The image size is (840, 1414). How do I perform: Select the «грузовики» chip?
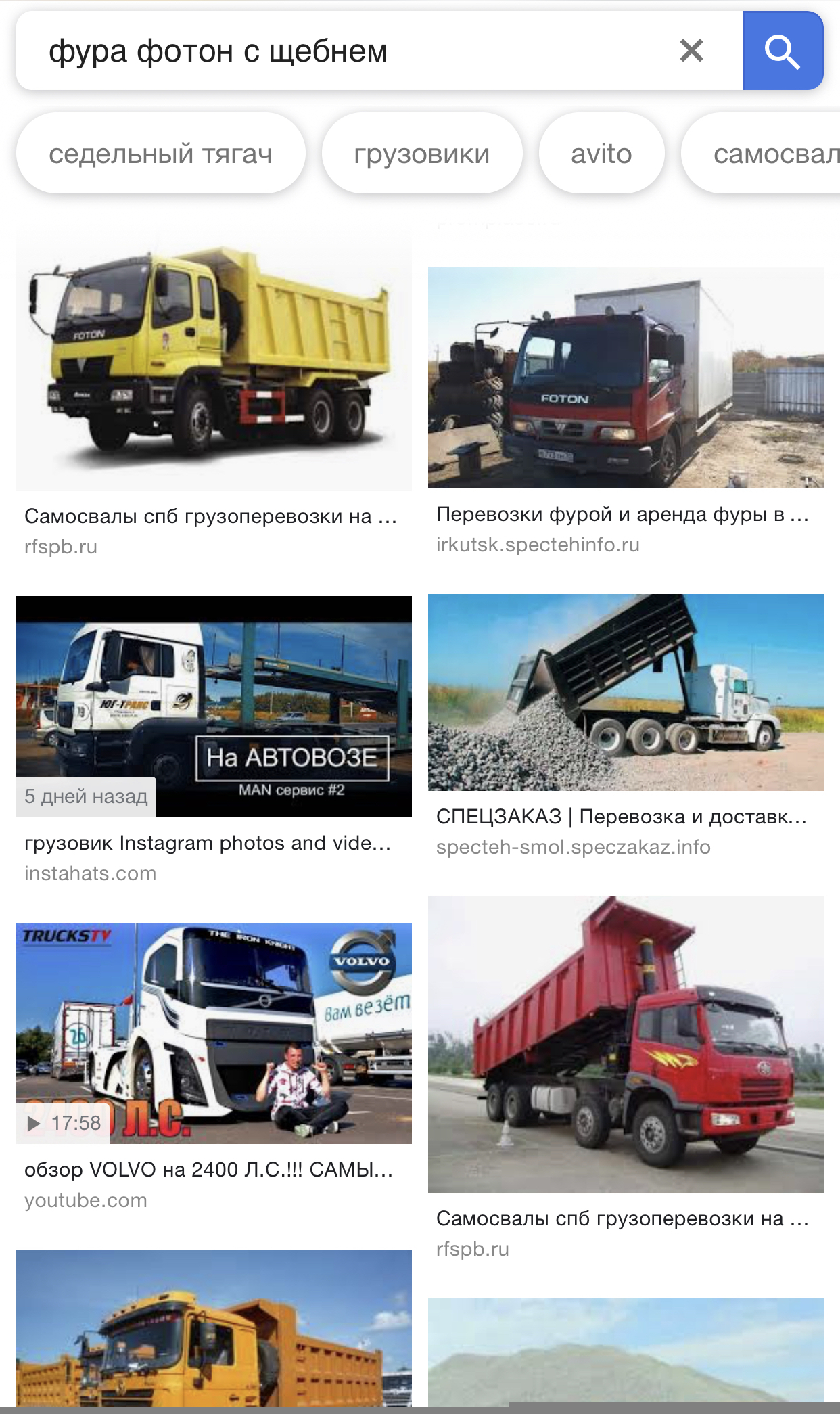[421, 154]
